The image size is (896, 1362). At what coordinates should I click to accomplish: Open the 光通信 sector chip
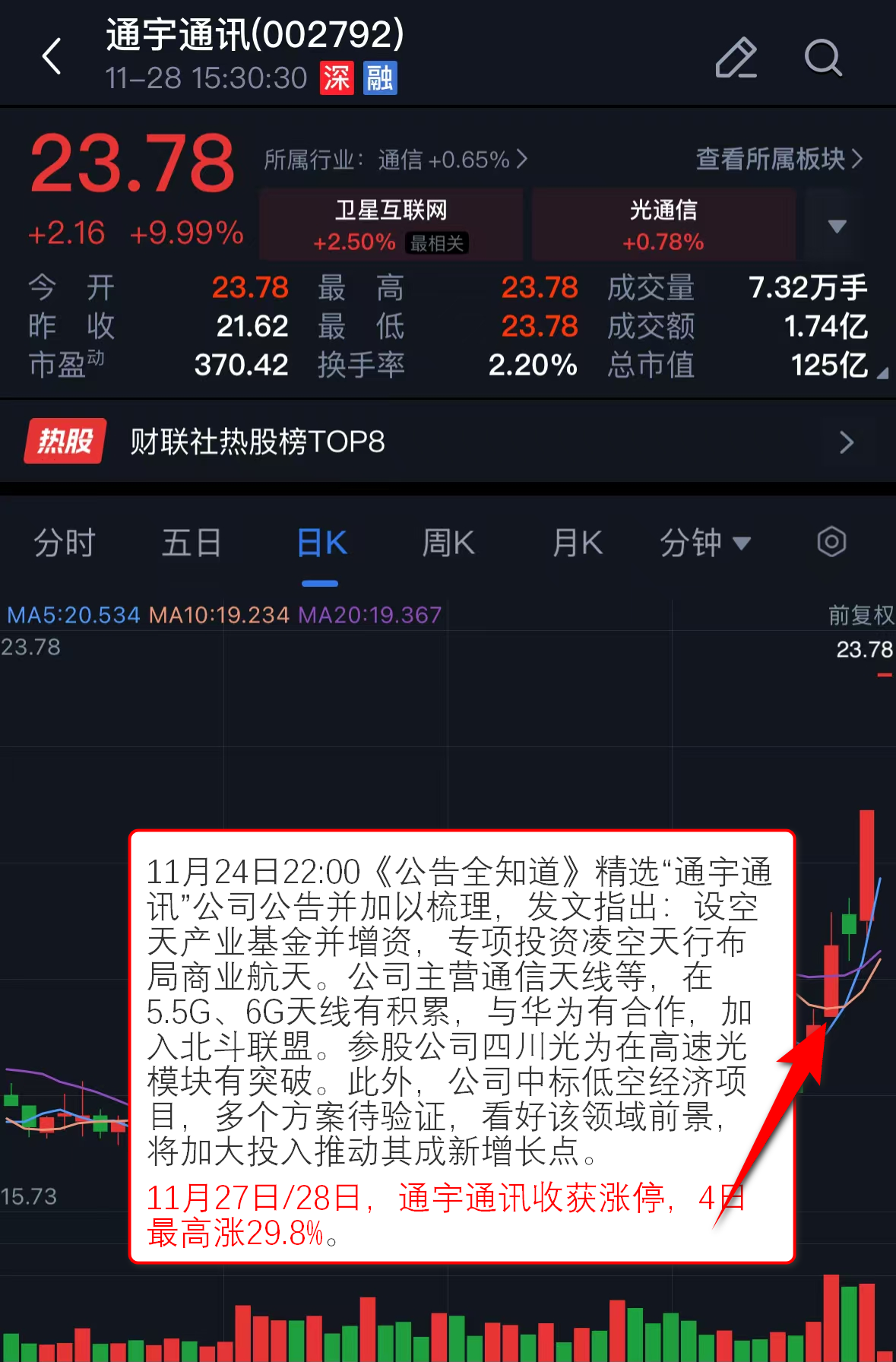click(663, 225)
